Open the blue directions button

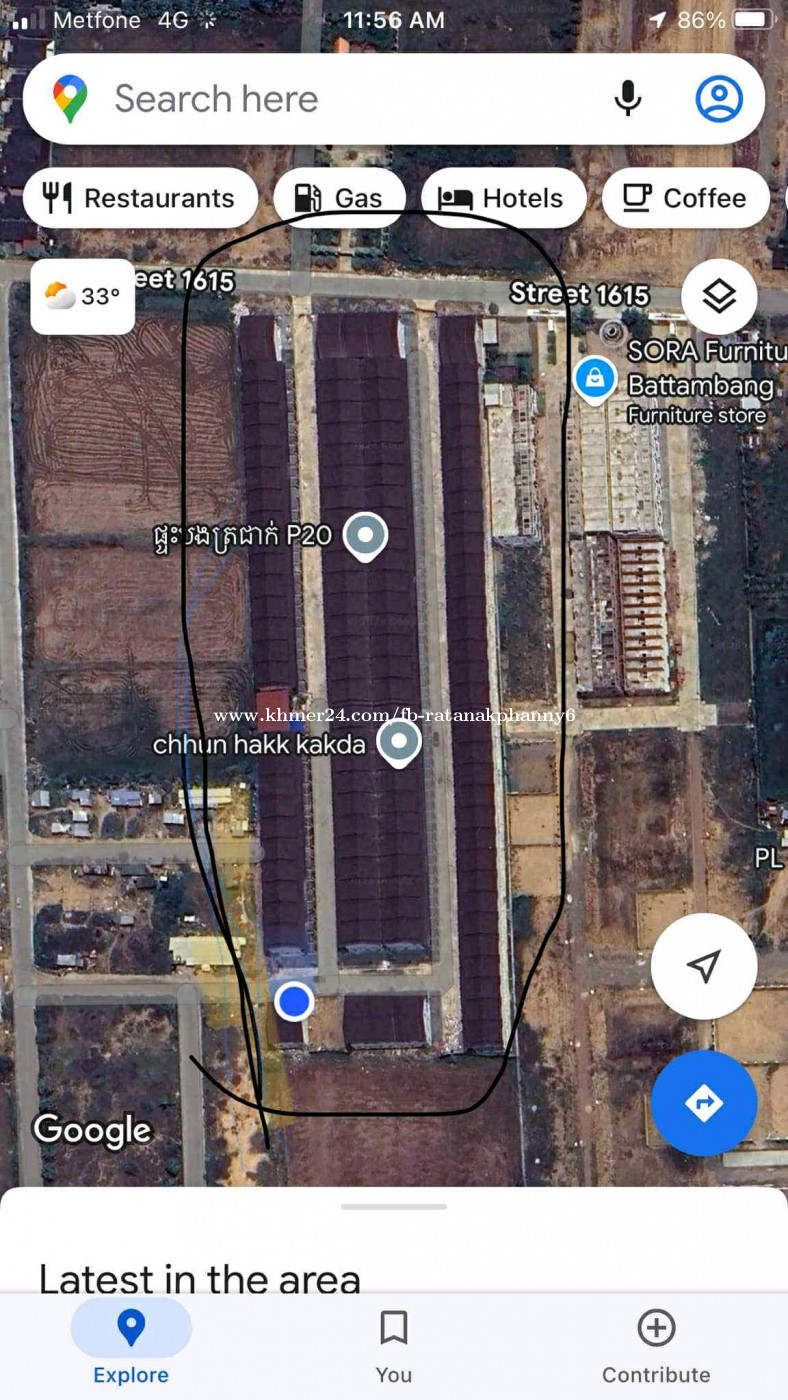click(x=704, y=1103)
